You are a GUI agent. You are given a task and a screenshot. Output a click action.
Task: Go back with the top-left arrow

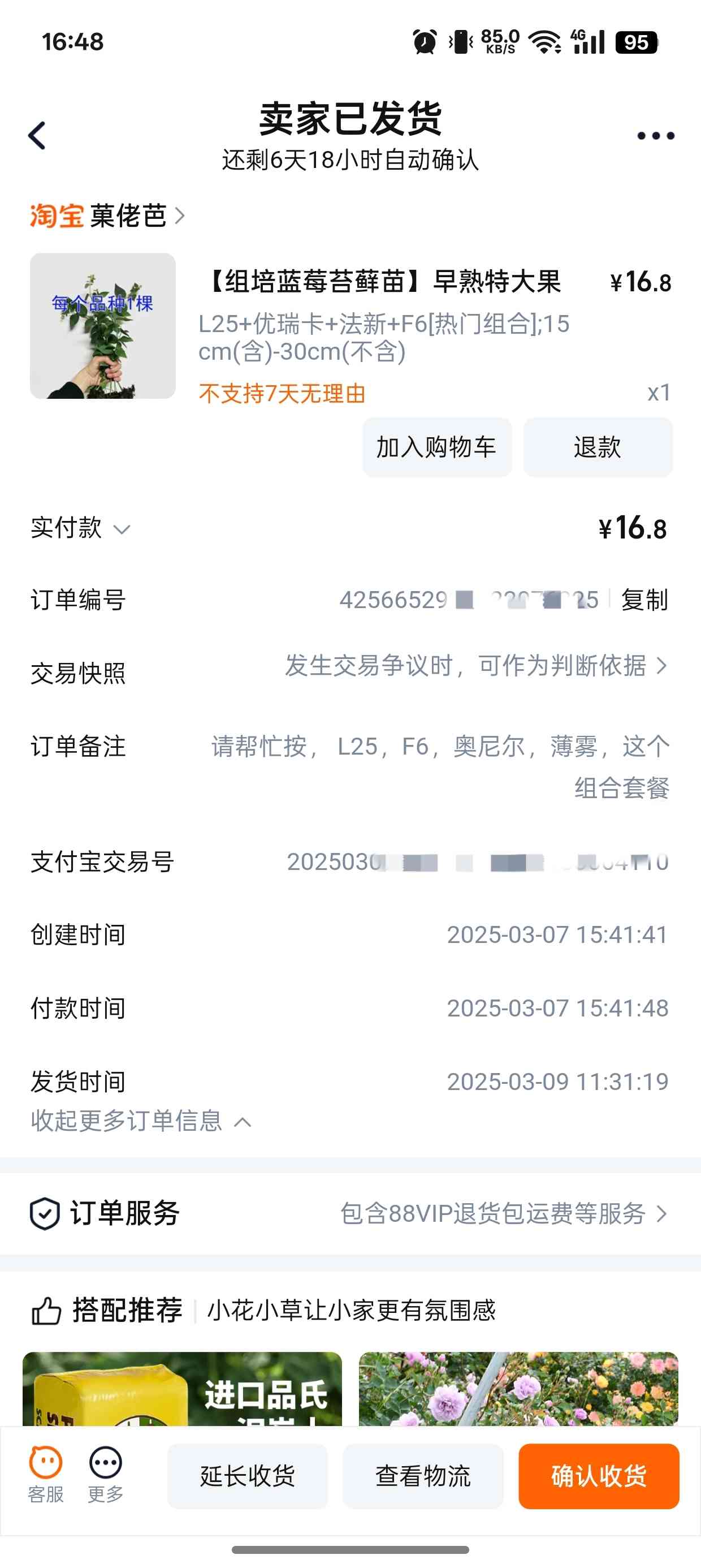pyautogui.click(x=37, y=135)
